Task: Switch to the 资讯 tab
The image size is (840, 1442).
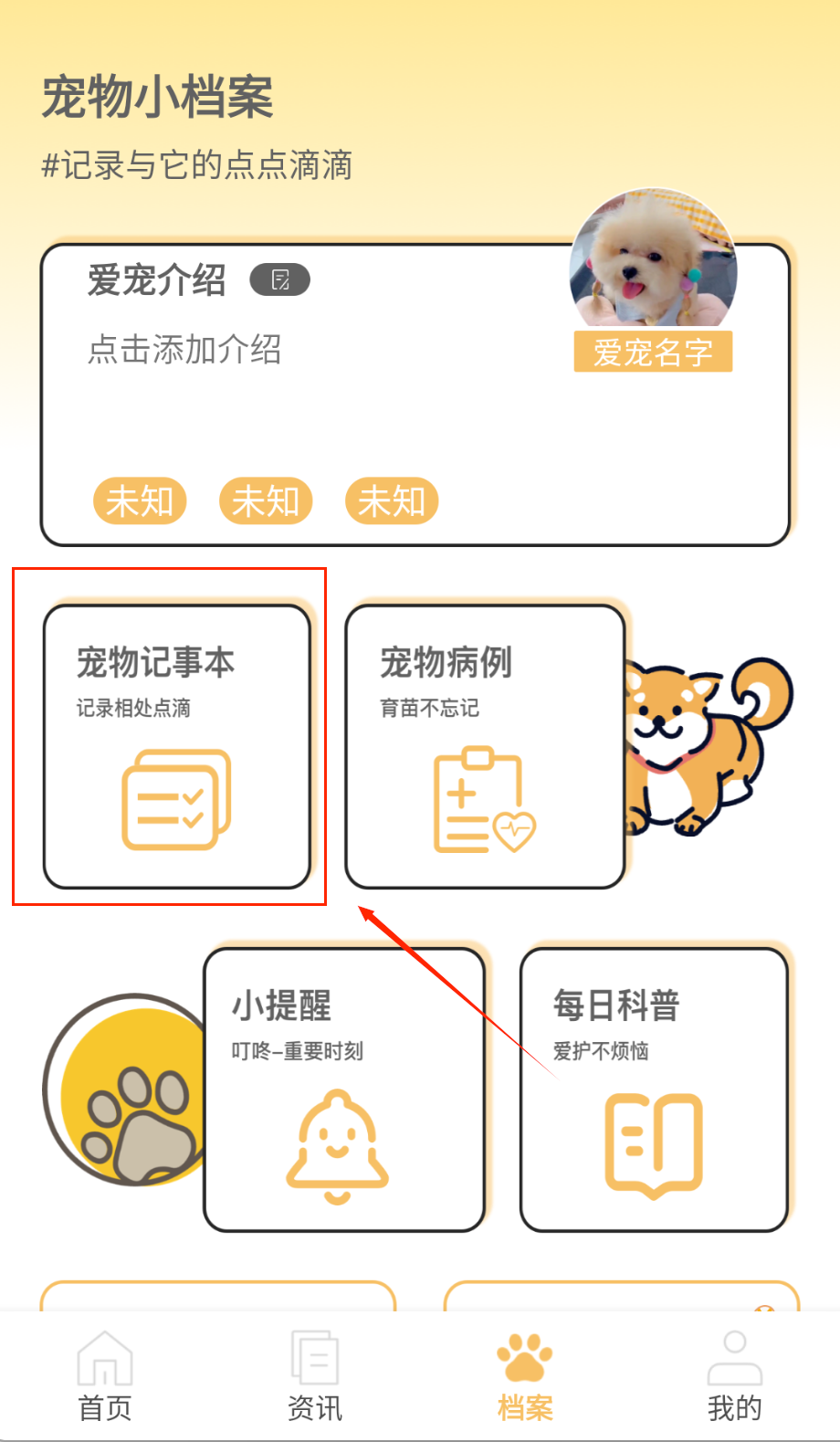Action: pos(315,1376)
